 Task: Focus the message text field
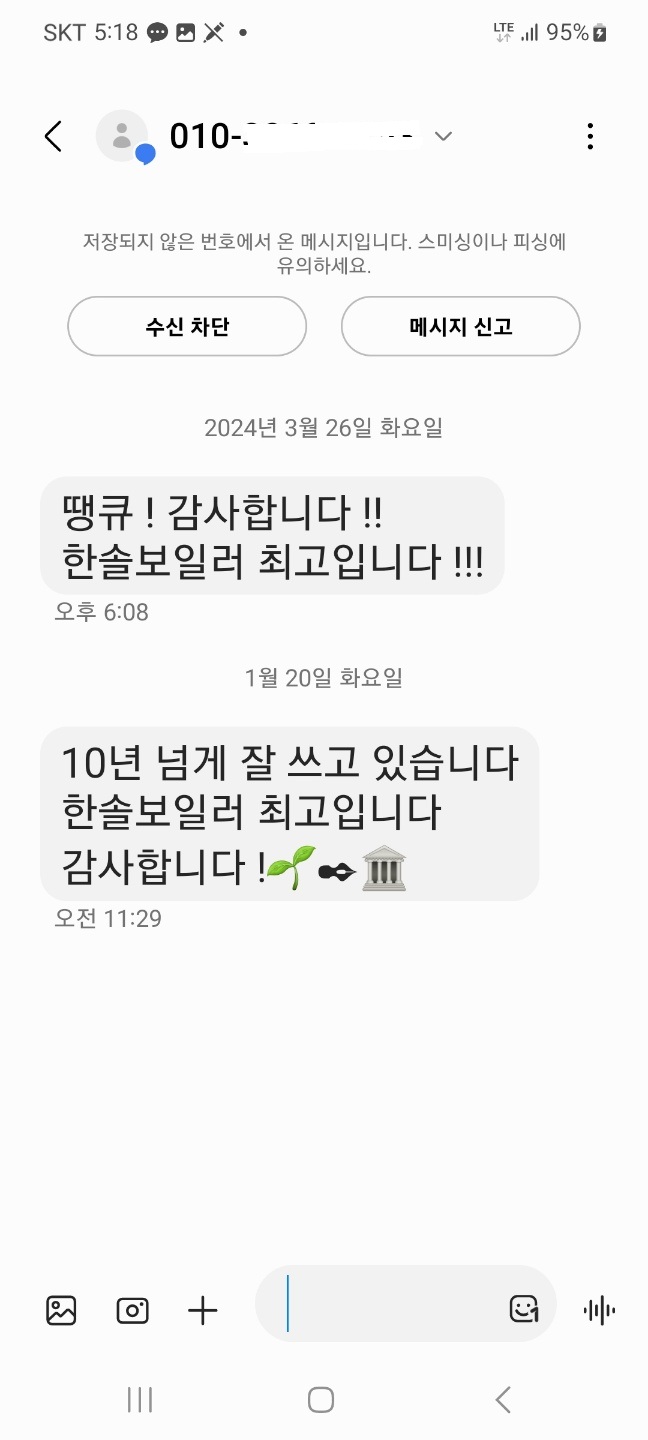tap(390, 1304)
